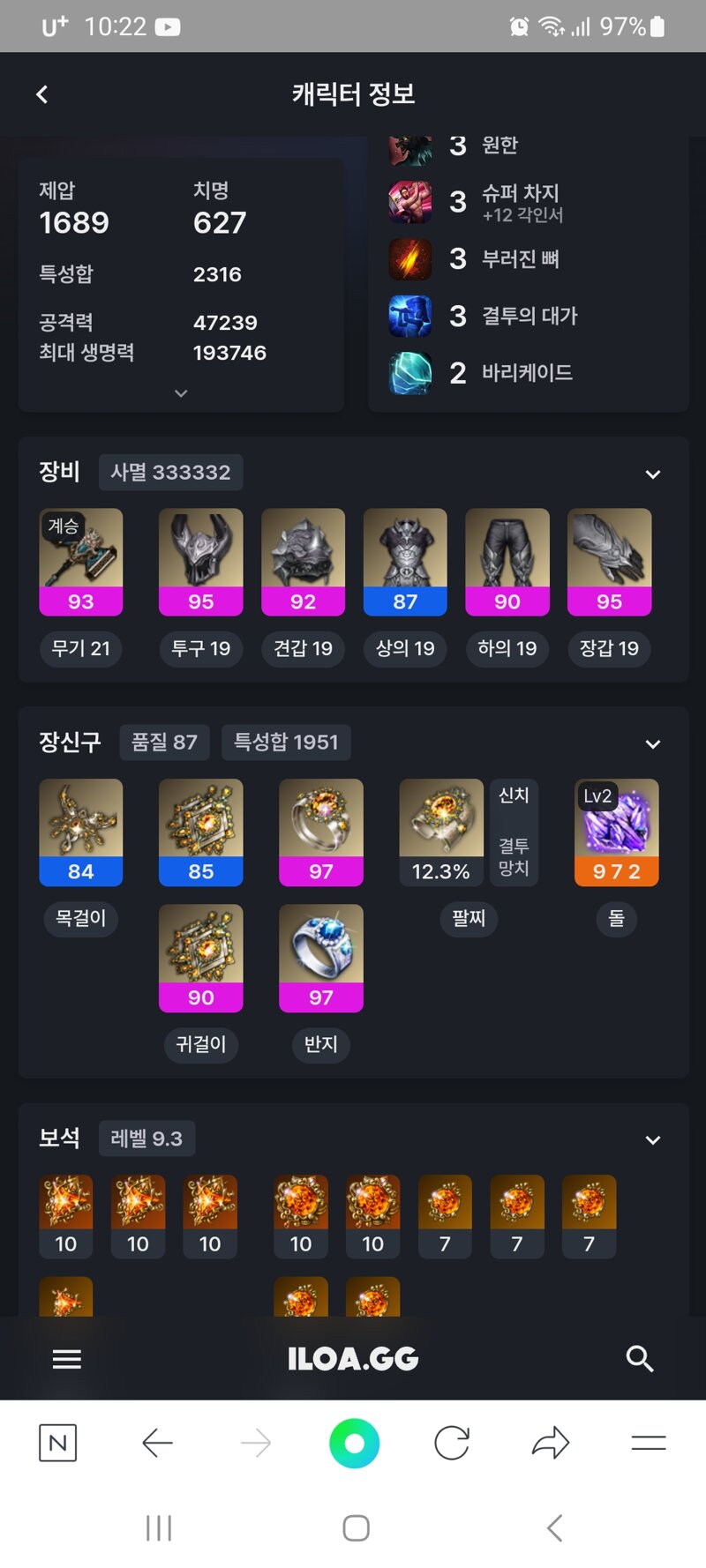This screenshot has height=1568, width=706.
Task: View the Lv2 돌 ability stone
Action: click(x=616, y=832)
